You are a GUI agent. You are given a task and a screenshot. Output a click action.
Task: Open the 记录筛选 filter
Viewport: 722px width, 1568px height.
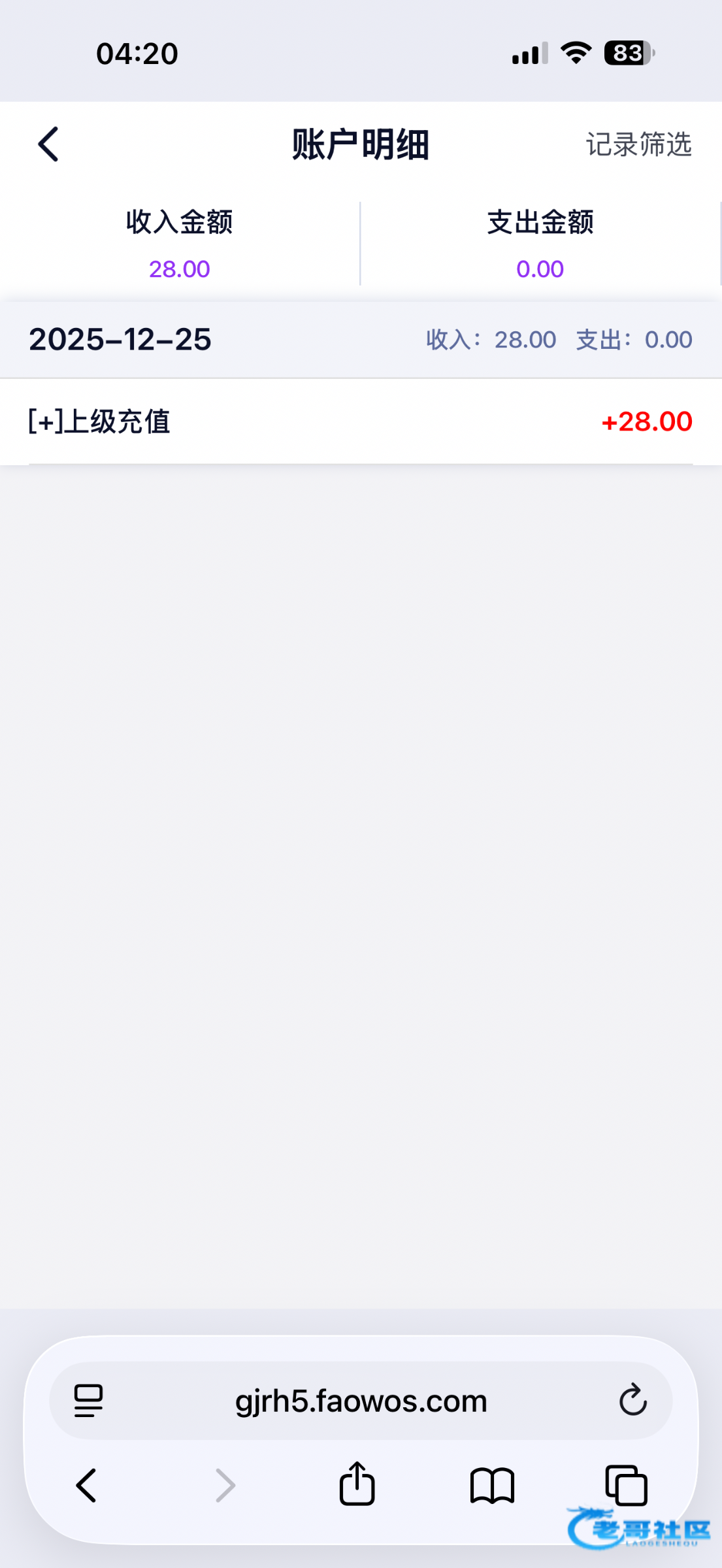pos(638,144)
